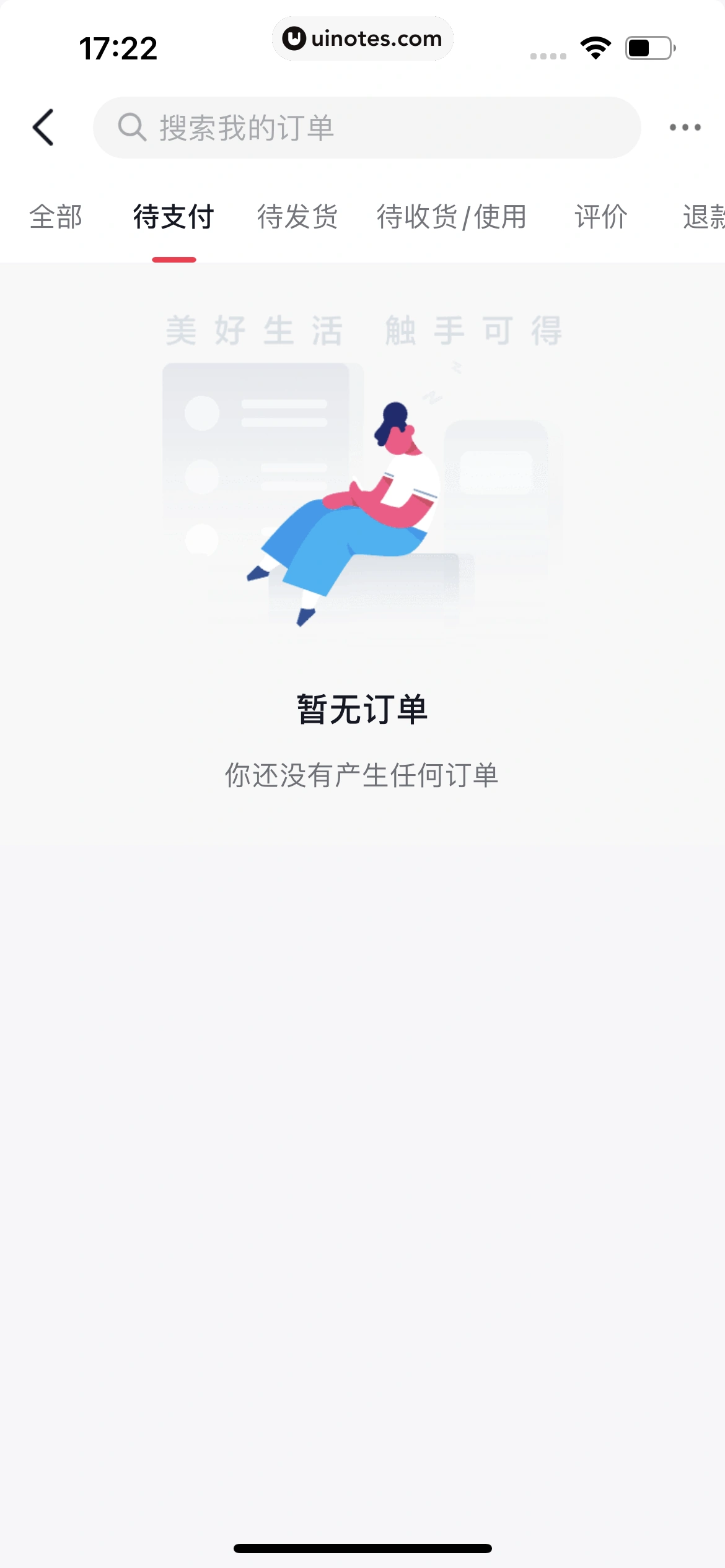Screen dimensions: 725x1568
Task: Click the 搜索我的订单 search field
Action: pos(368,127)
